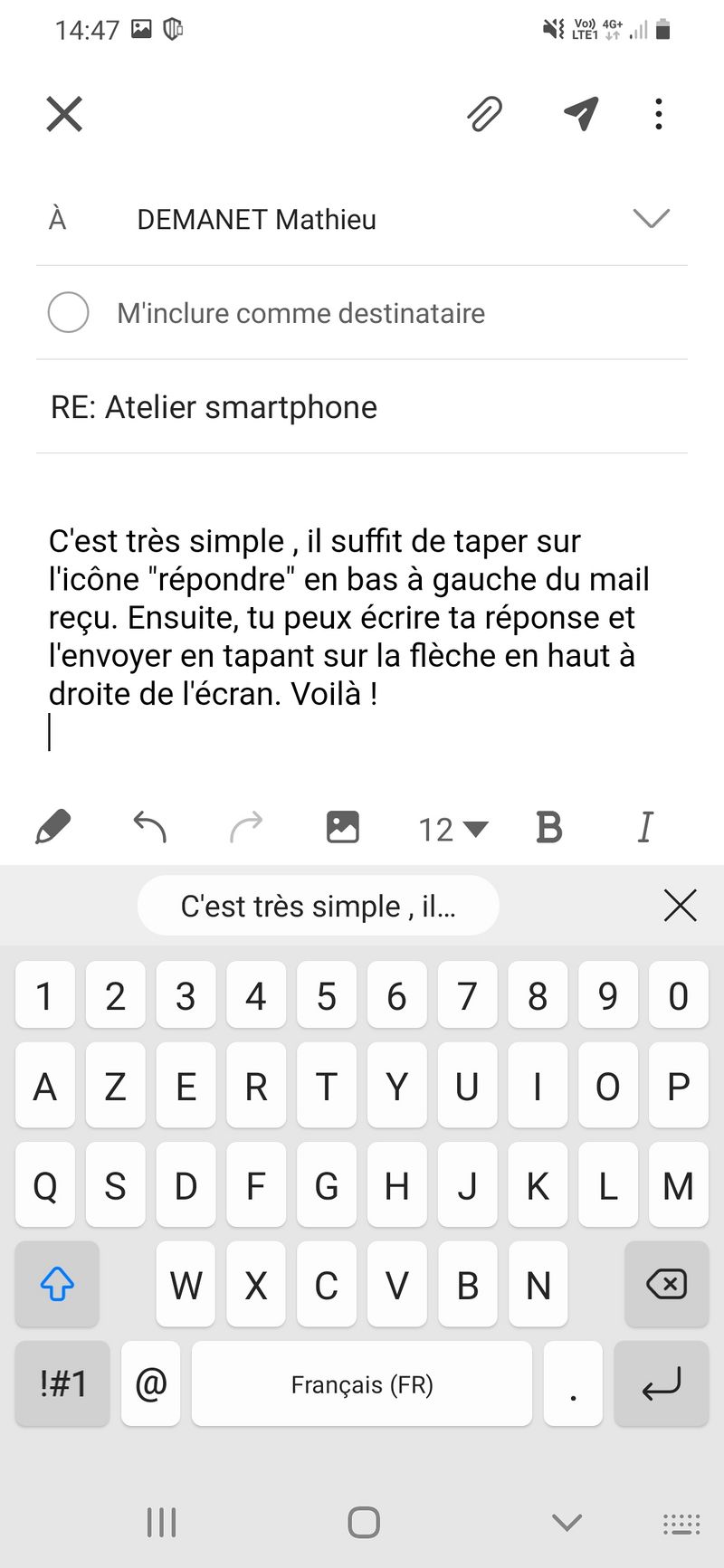Tap the keyboard shift key
The height and width of the screenshot is (1568, 724).
point(57,1284)
